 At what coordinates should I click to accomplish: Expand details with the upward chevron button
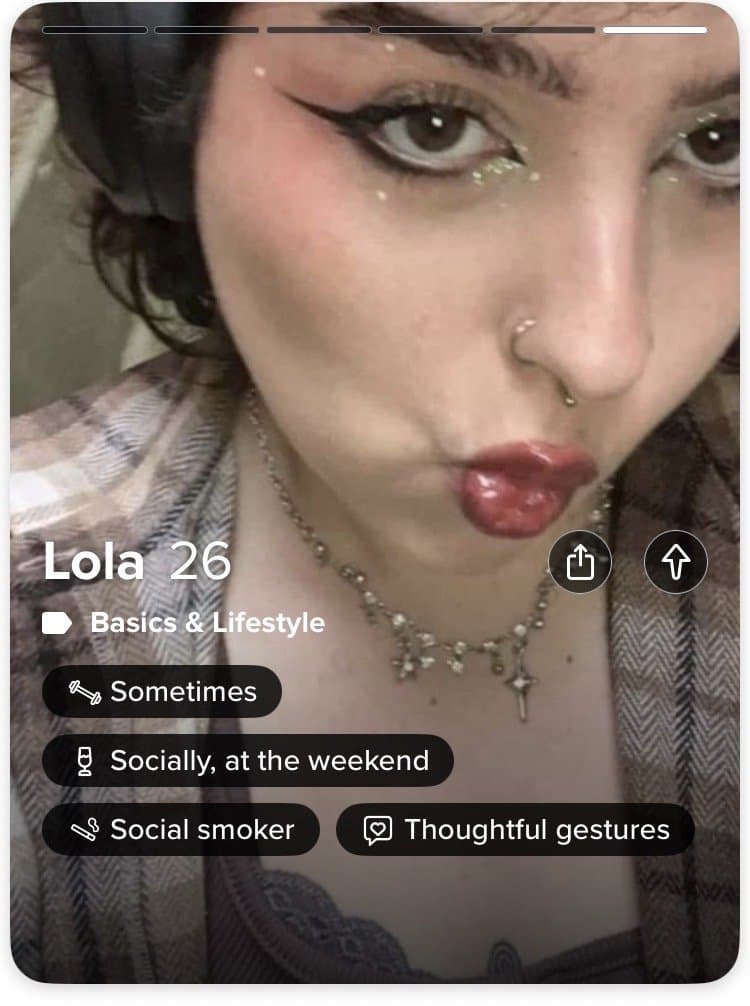click(x=674, y=562)
